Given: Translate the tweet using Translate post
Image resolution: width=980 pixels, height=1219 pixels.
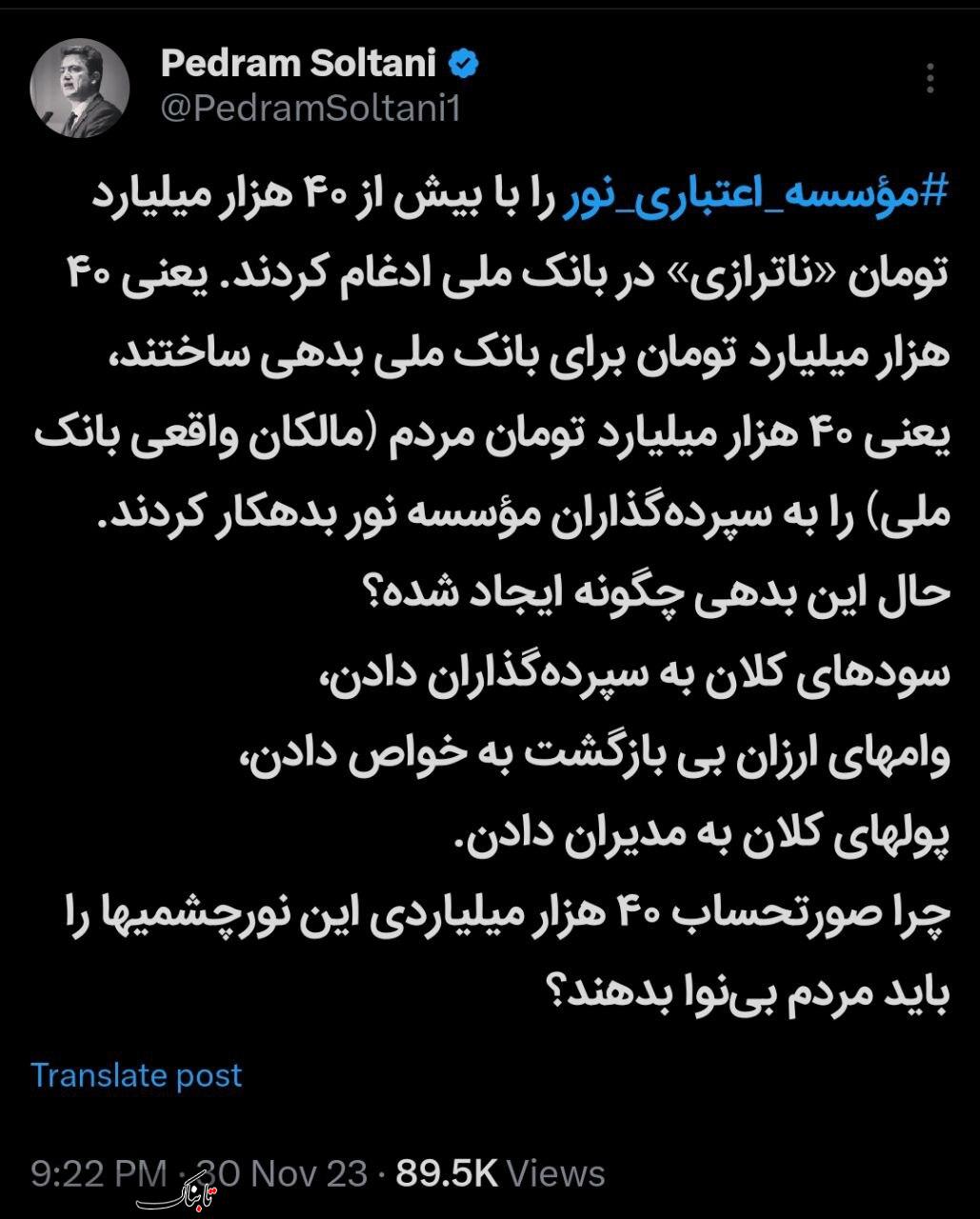Looking at the screenshot, I should [x=135, y=1075].
